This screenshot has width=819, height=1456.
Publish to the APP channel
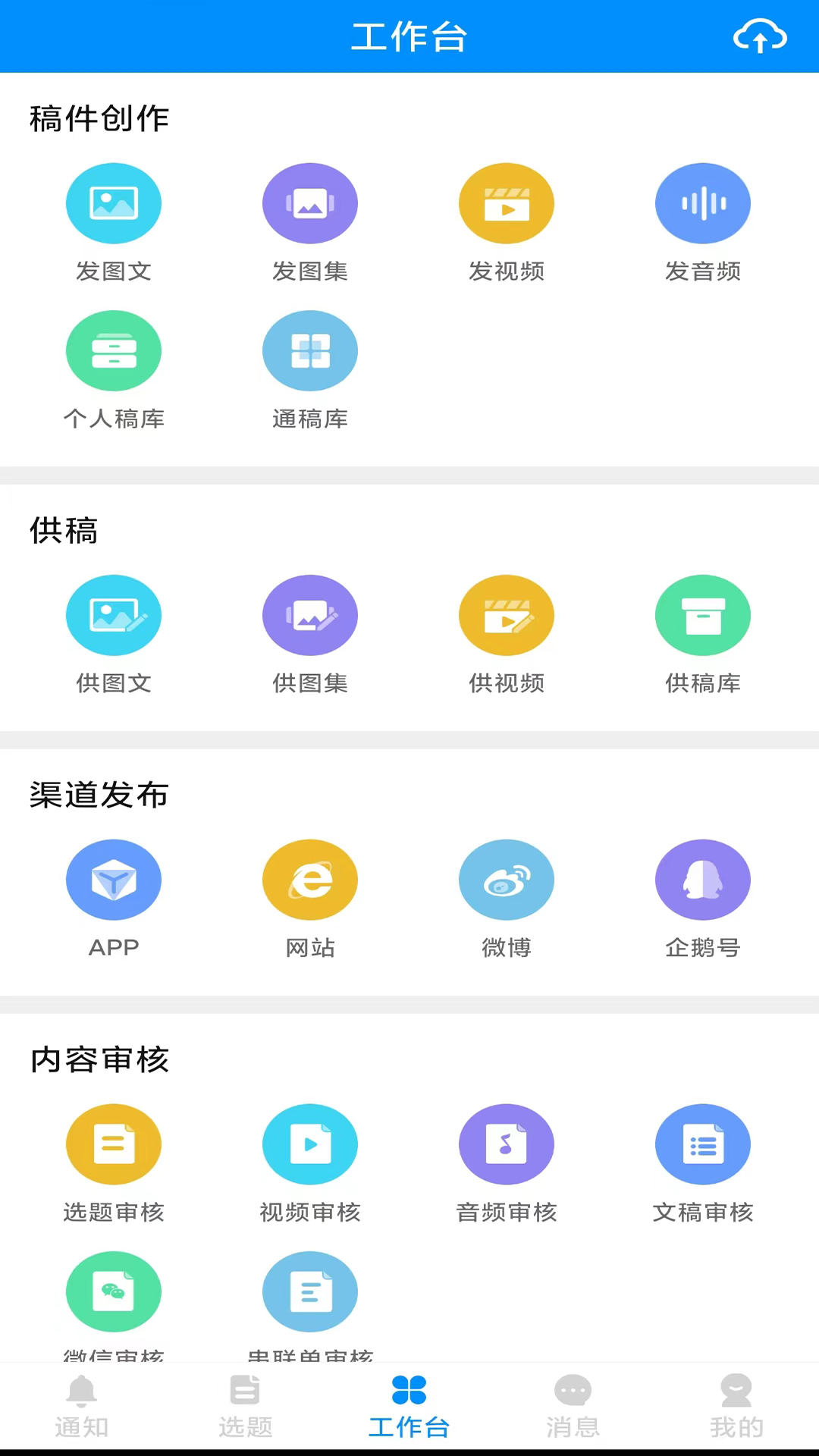coord(114,880)
